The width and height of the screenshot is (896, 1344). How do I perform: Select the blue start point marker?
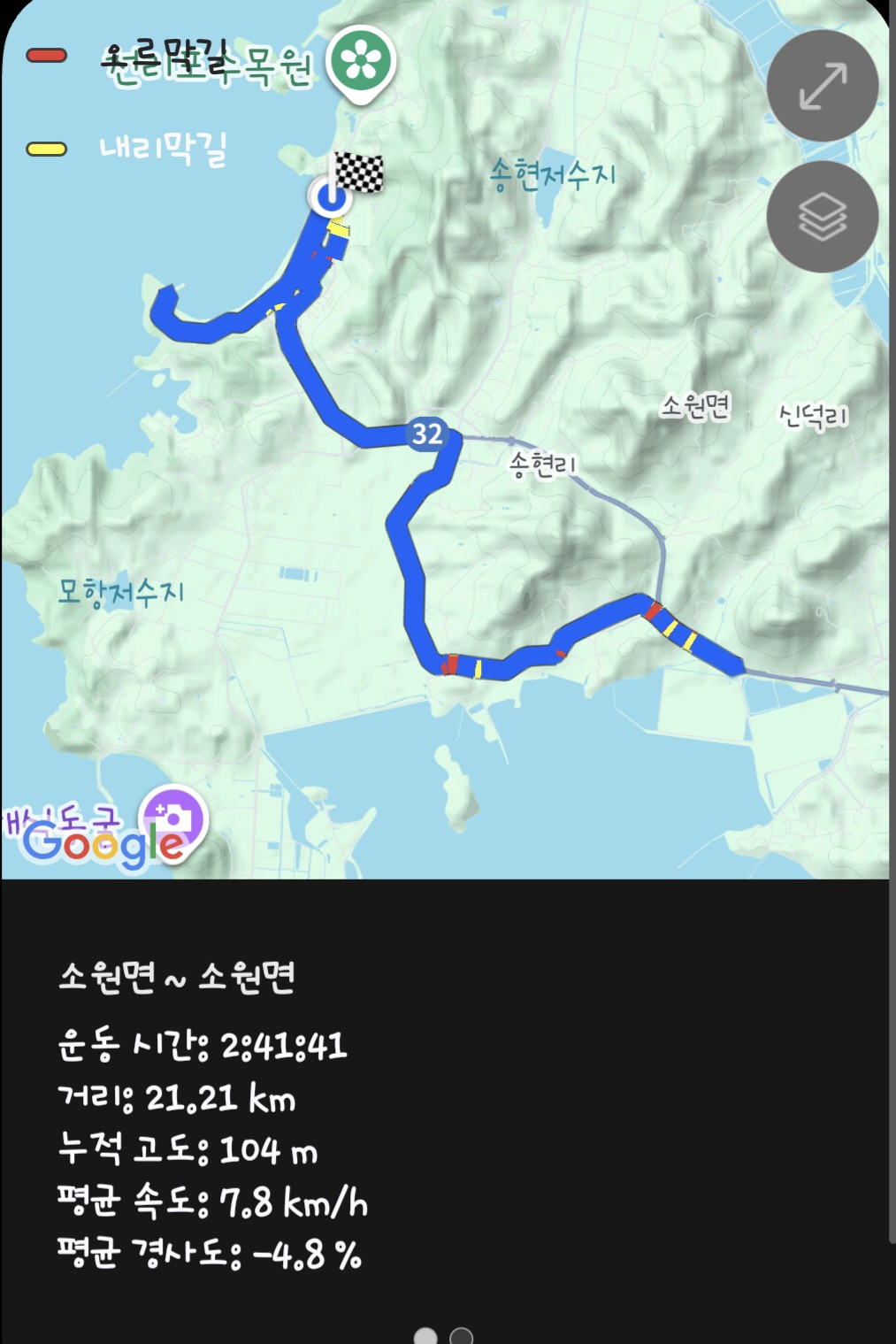tap(328, 197)
